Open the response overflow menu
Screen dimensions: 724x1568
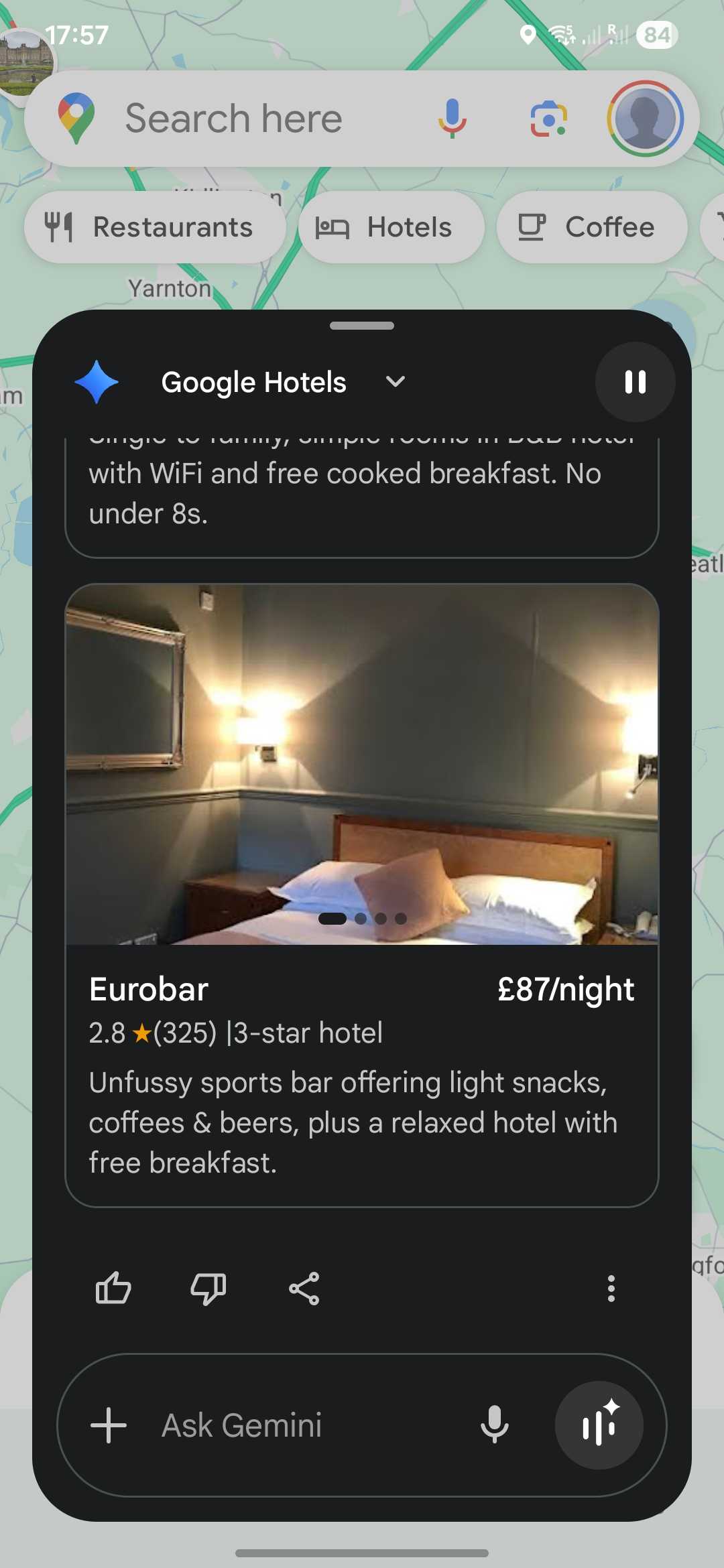[x=611, y=1288]
